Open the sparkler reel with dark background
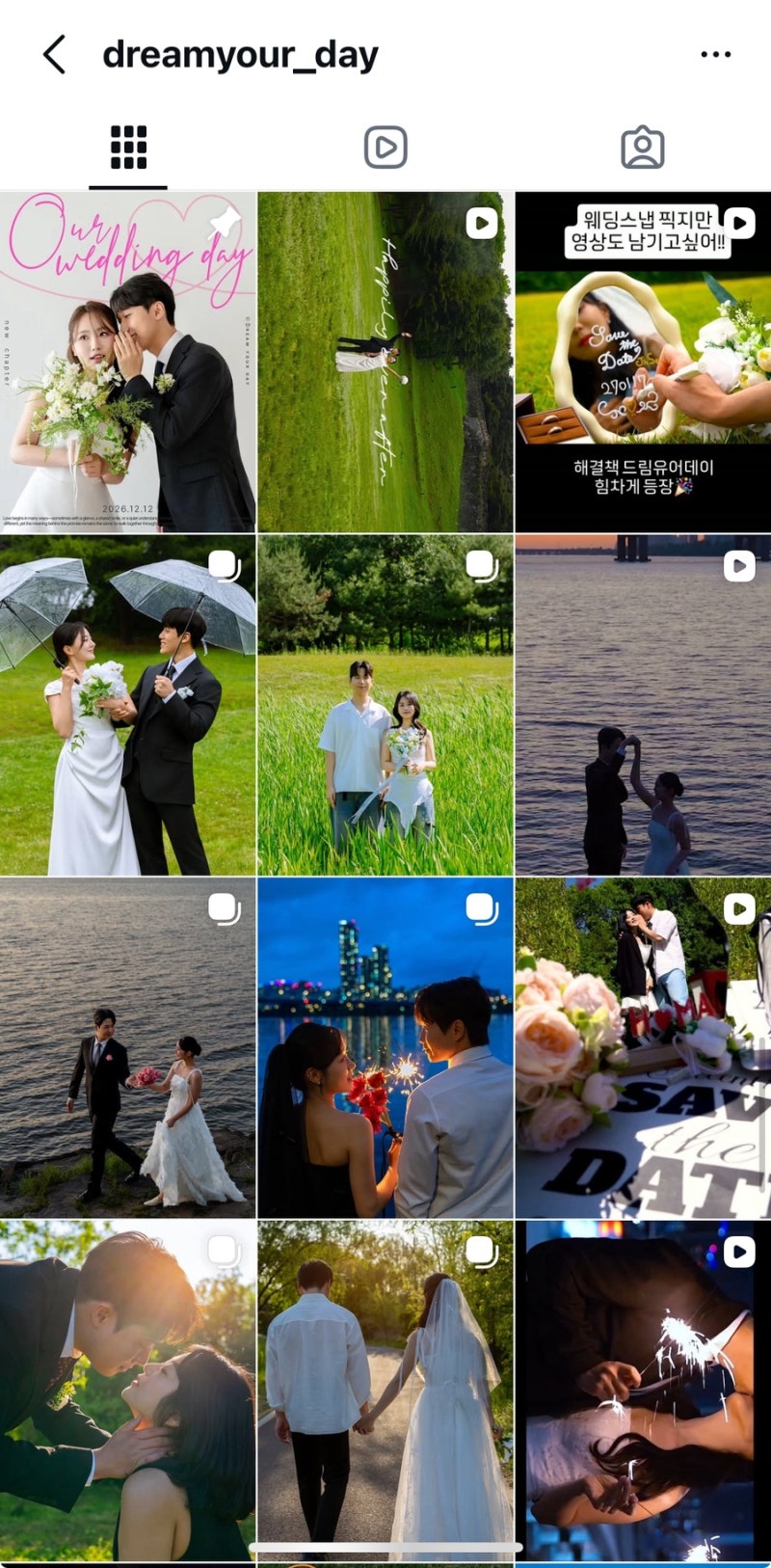This screenshot has width=771, height=1568. tap(643, 1391)
